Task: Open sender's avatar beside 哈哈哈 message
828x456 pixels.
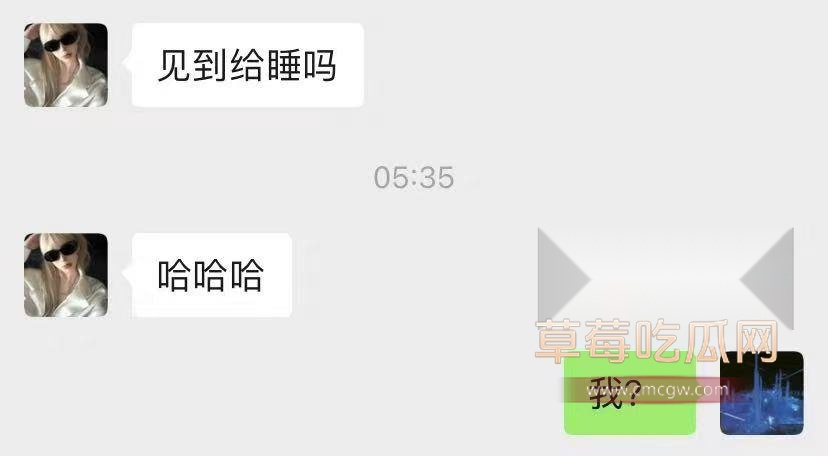Action: (x=66, y=275)
